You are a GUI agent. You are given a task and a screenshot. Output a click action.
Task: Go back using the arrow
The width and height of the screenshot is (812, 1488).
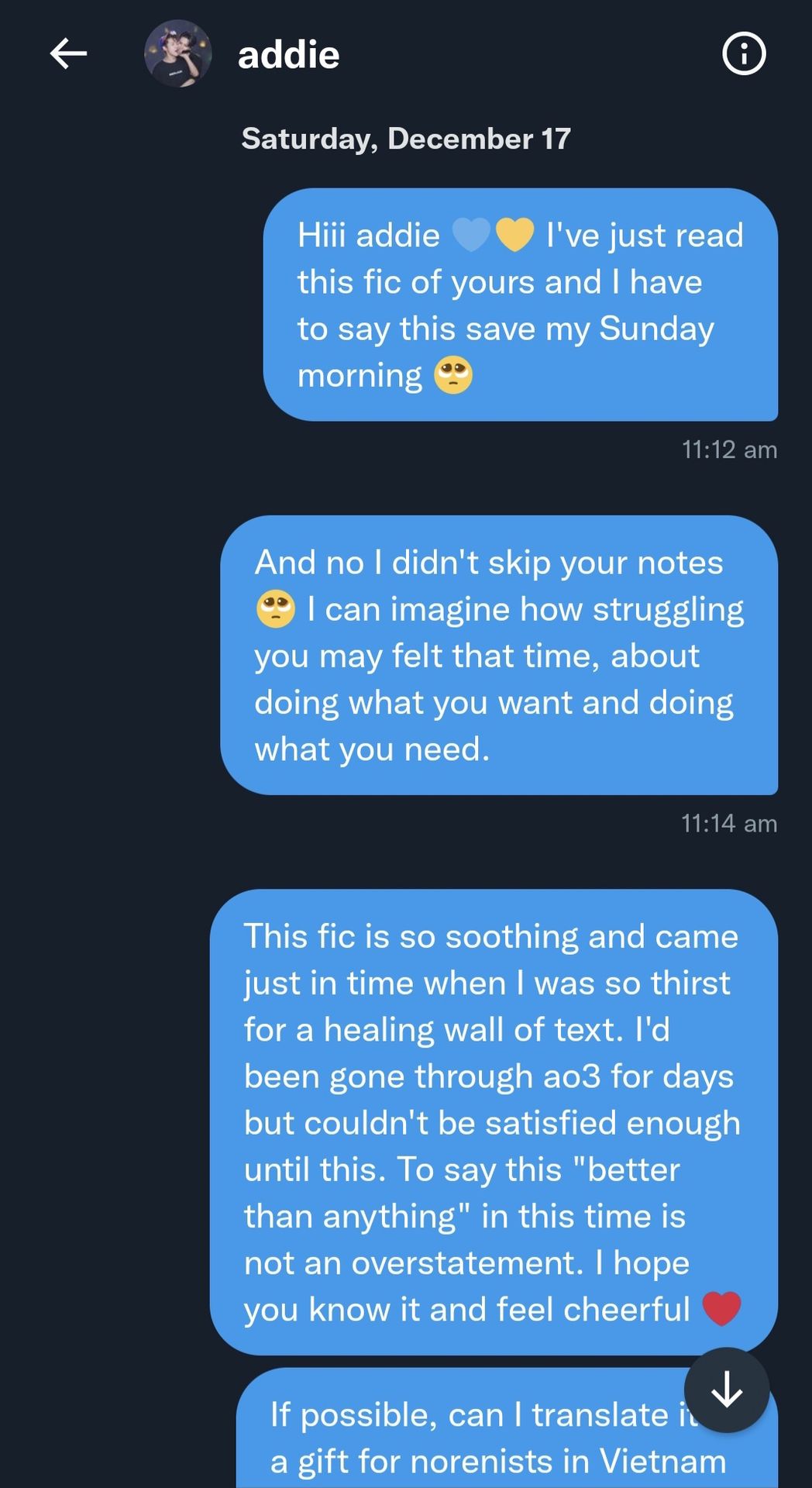(x=68, y=53)
